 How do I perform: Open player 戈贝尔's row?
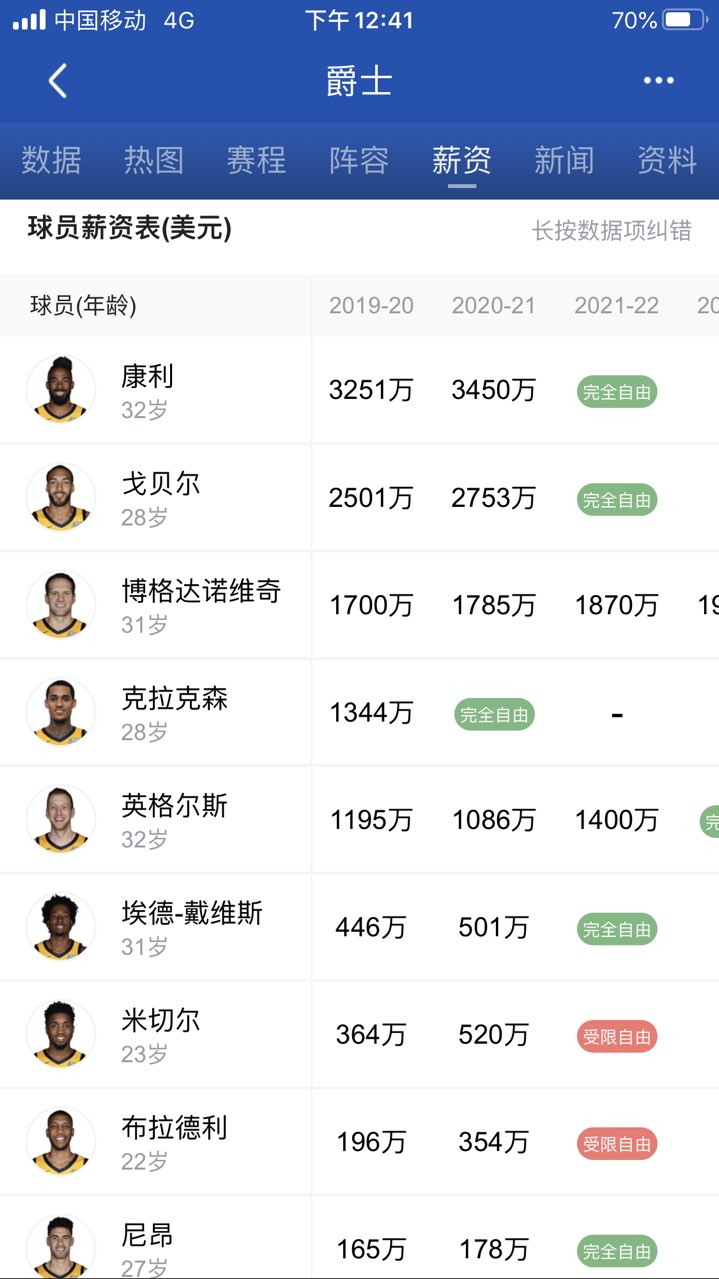[x=160, y=497]
